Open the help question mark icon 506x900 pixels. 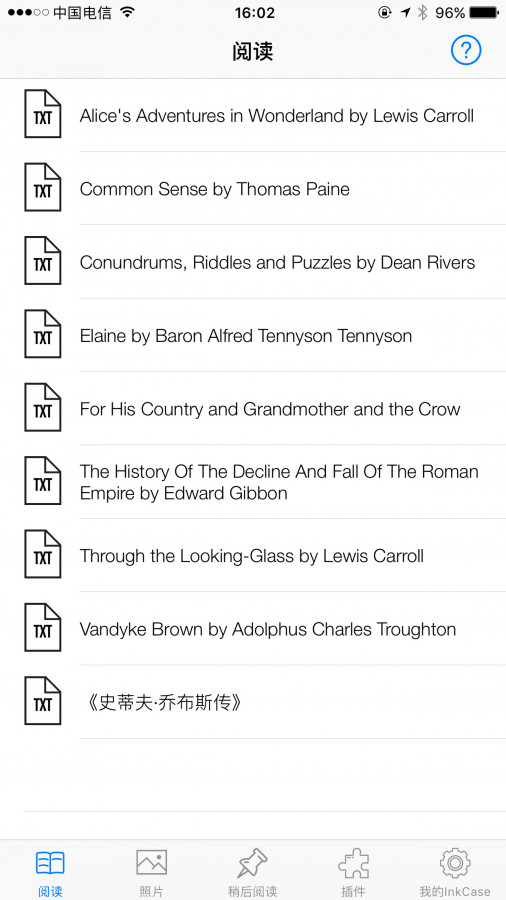(x=465, y=51)
